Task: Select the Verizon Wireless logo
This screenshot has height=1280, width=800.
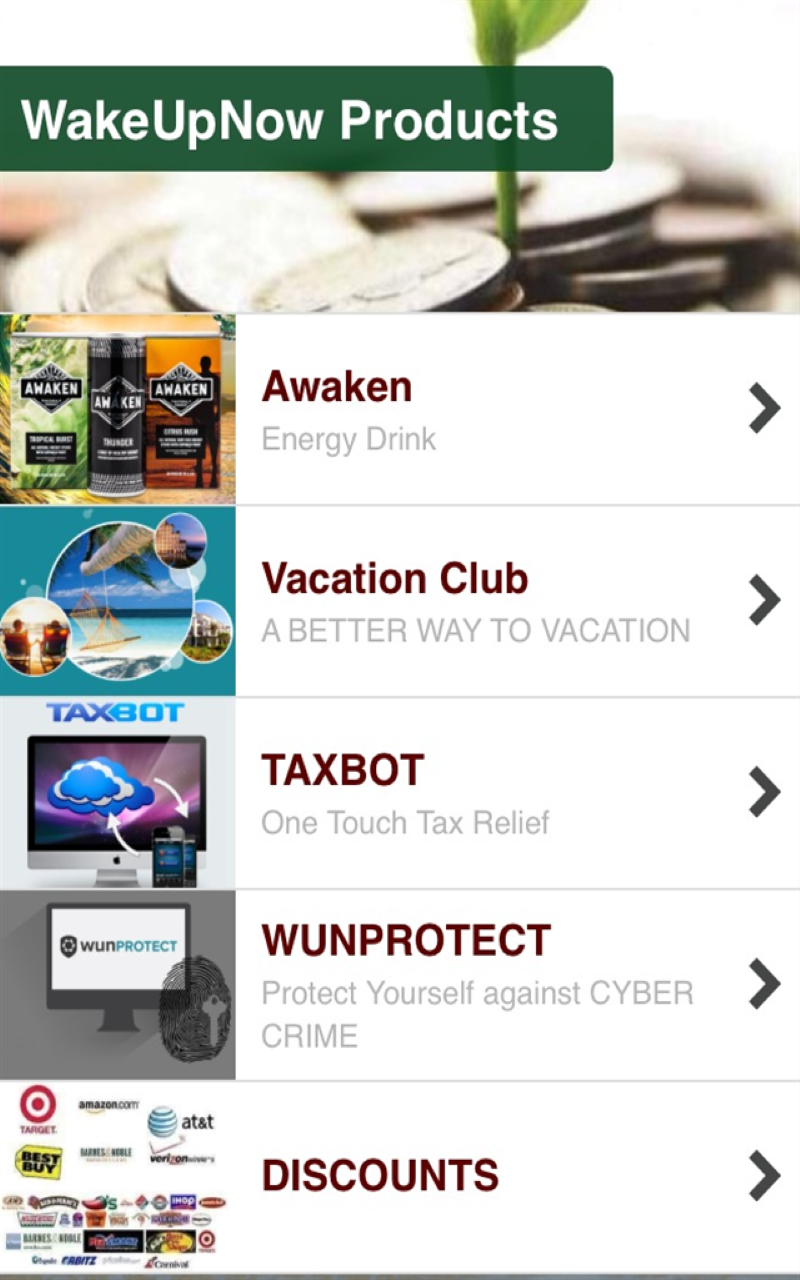Action: pos(183,1158)
